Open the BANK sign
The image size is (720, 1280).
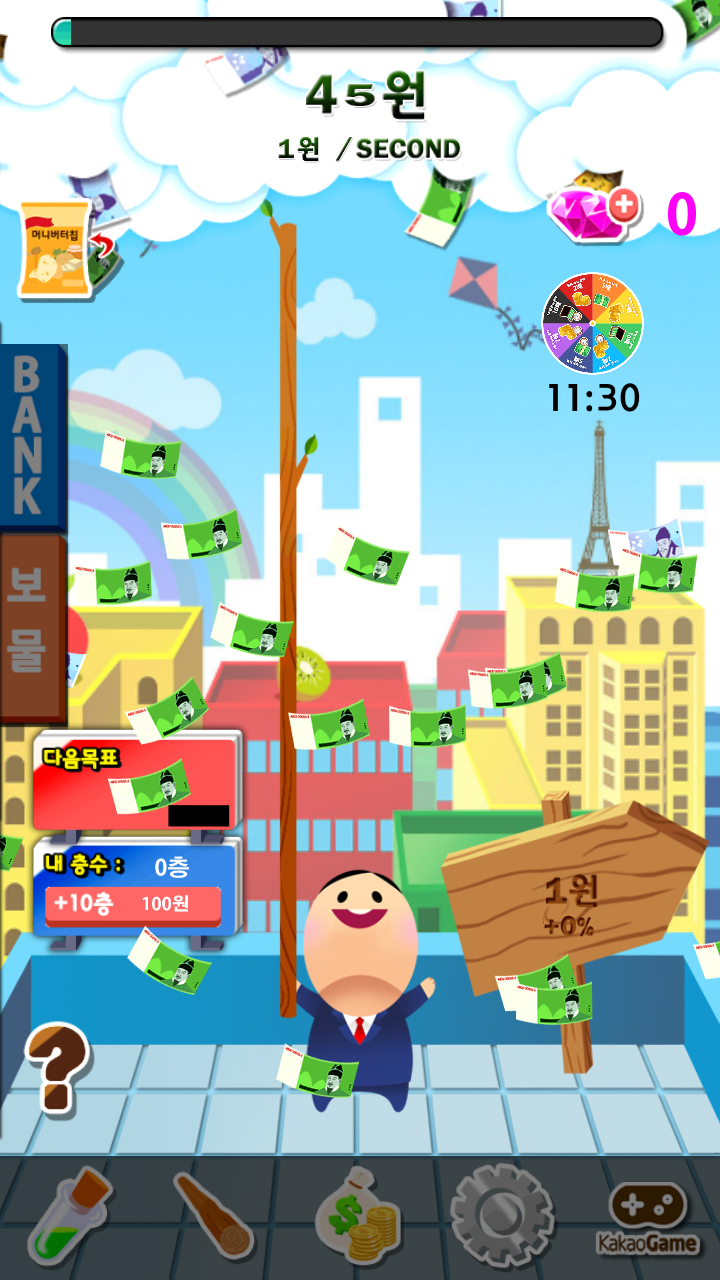click(28, 436)
